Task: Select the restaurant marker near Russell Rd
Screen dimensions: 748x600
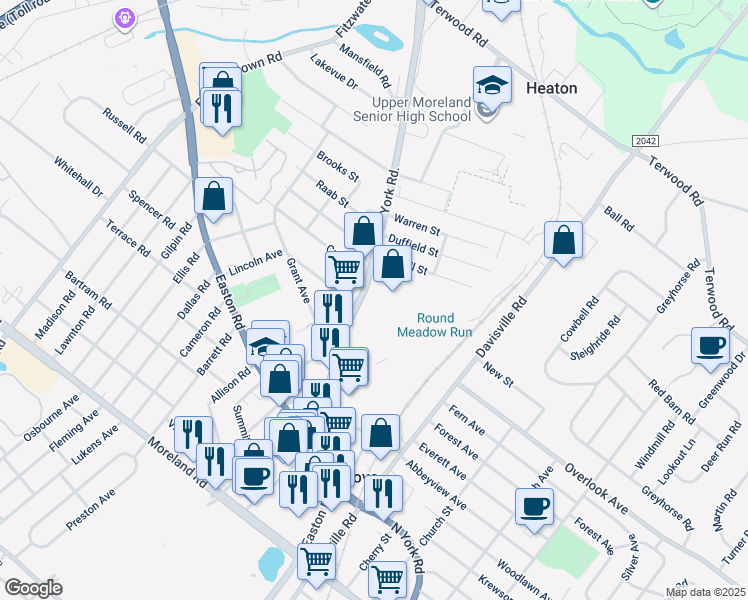Action: (x=222, y=112)
